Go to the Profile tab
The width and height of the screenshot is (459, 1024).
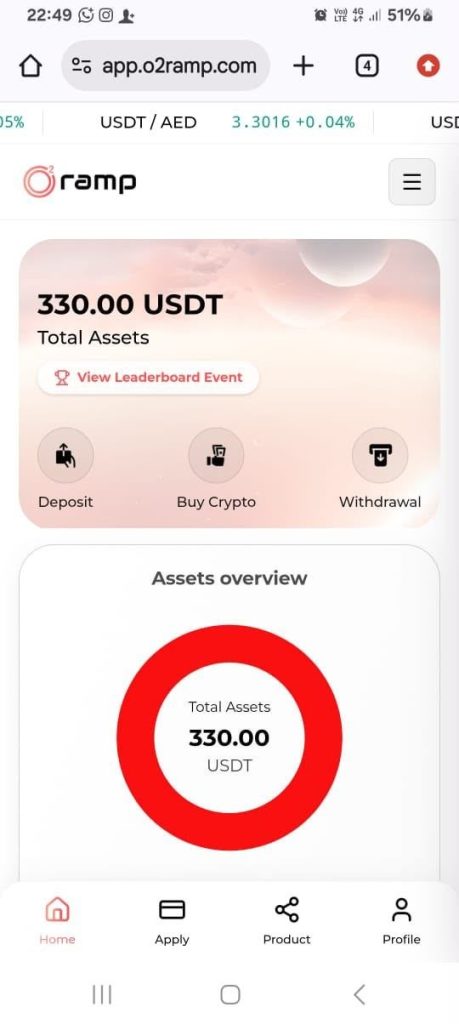pos(401,921)
